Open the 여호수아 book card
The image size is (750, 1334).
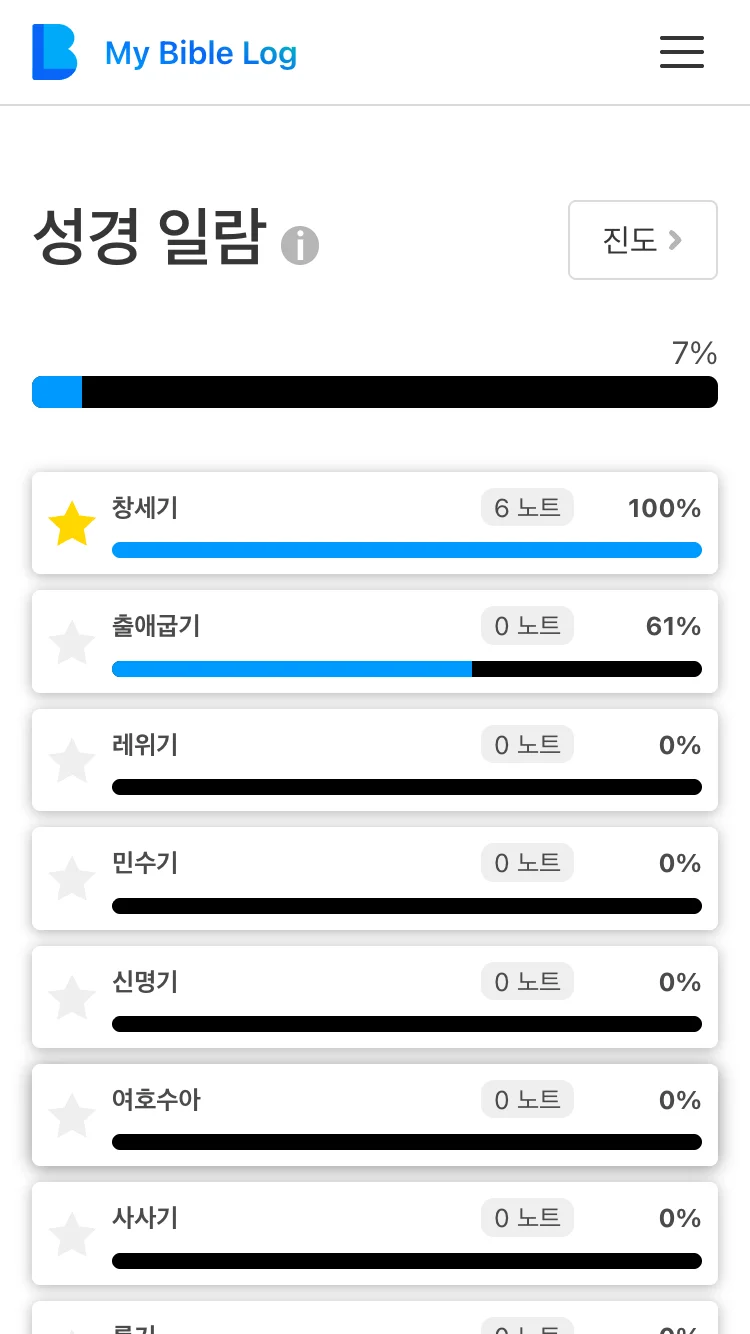pyautogui.click(x=375, y=1115)
